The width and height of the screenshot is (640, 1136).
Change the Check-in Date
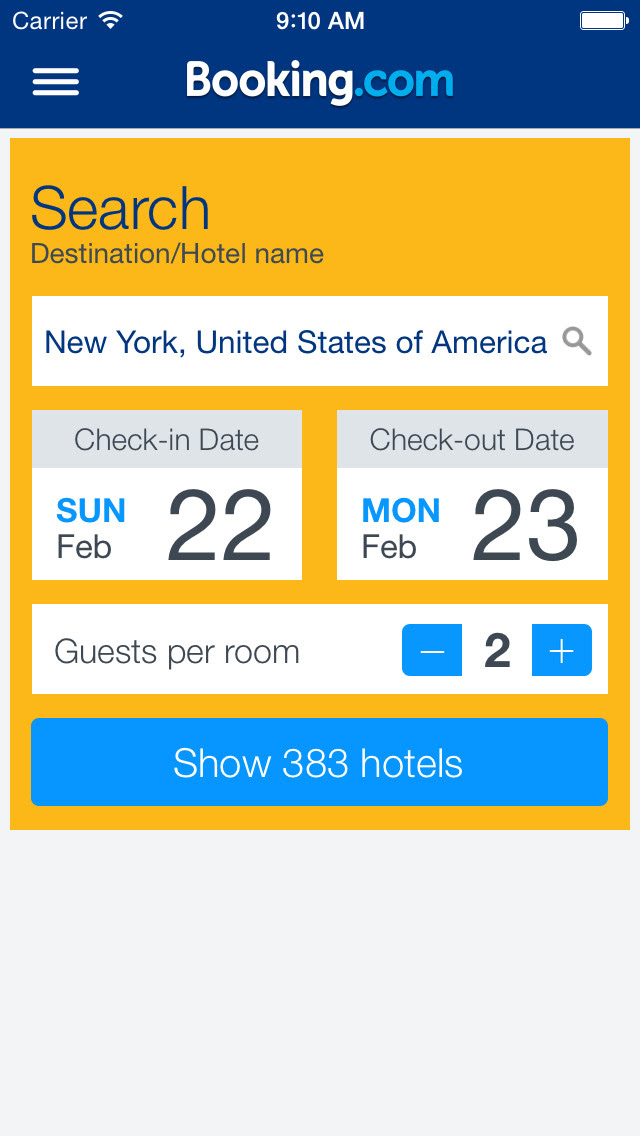coord(167,495)
